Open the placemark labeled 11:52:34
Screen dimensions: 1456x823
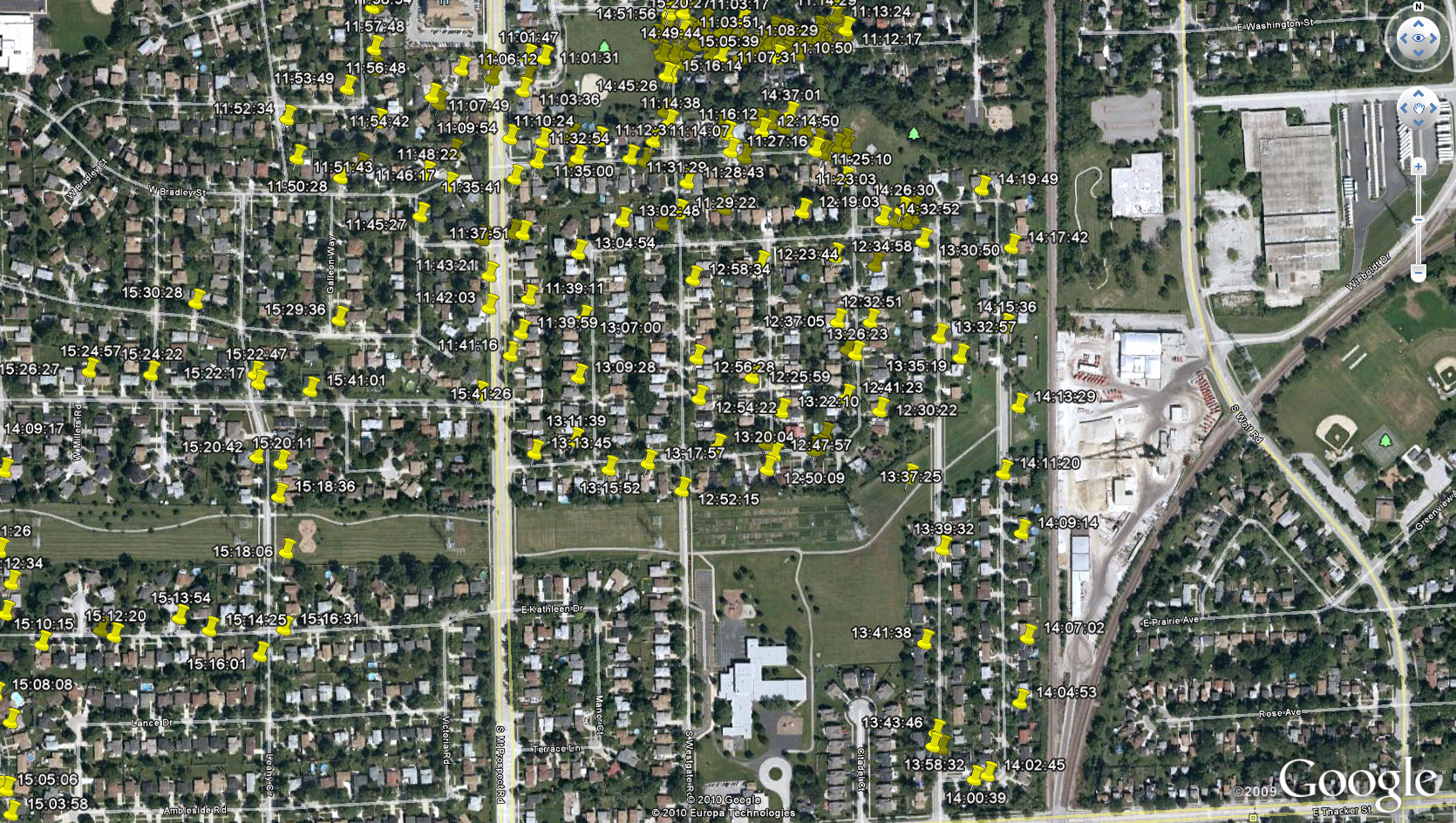pyautogui.click(x=288, y=115)
